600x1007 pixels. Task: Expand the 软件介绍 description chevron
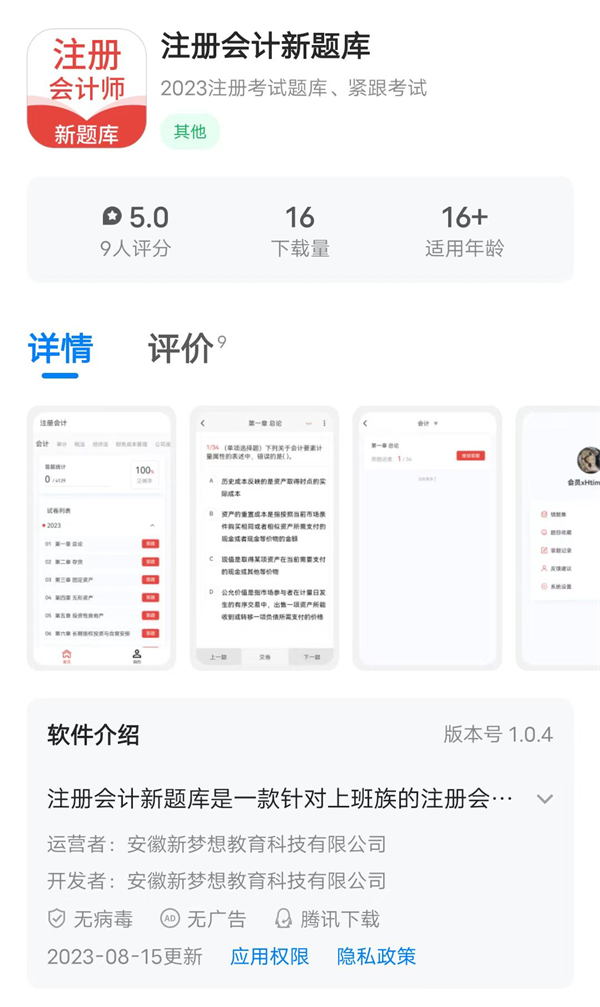point(545,799)
